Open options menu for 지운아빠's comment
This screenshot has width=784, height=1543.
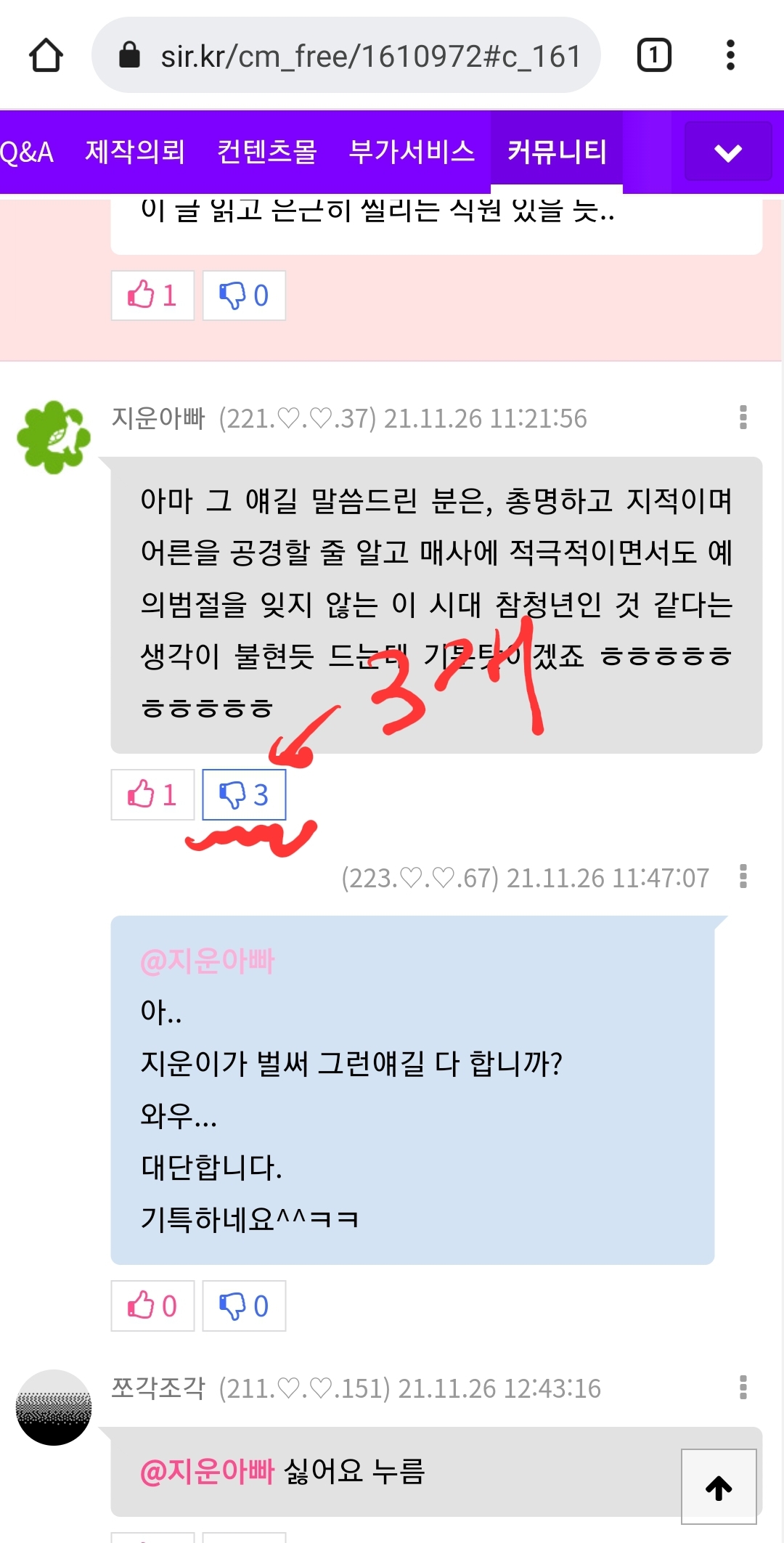coord(743,418)
